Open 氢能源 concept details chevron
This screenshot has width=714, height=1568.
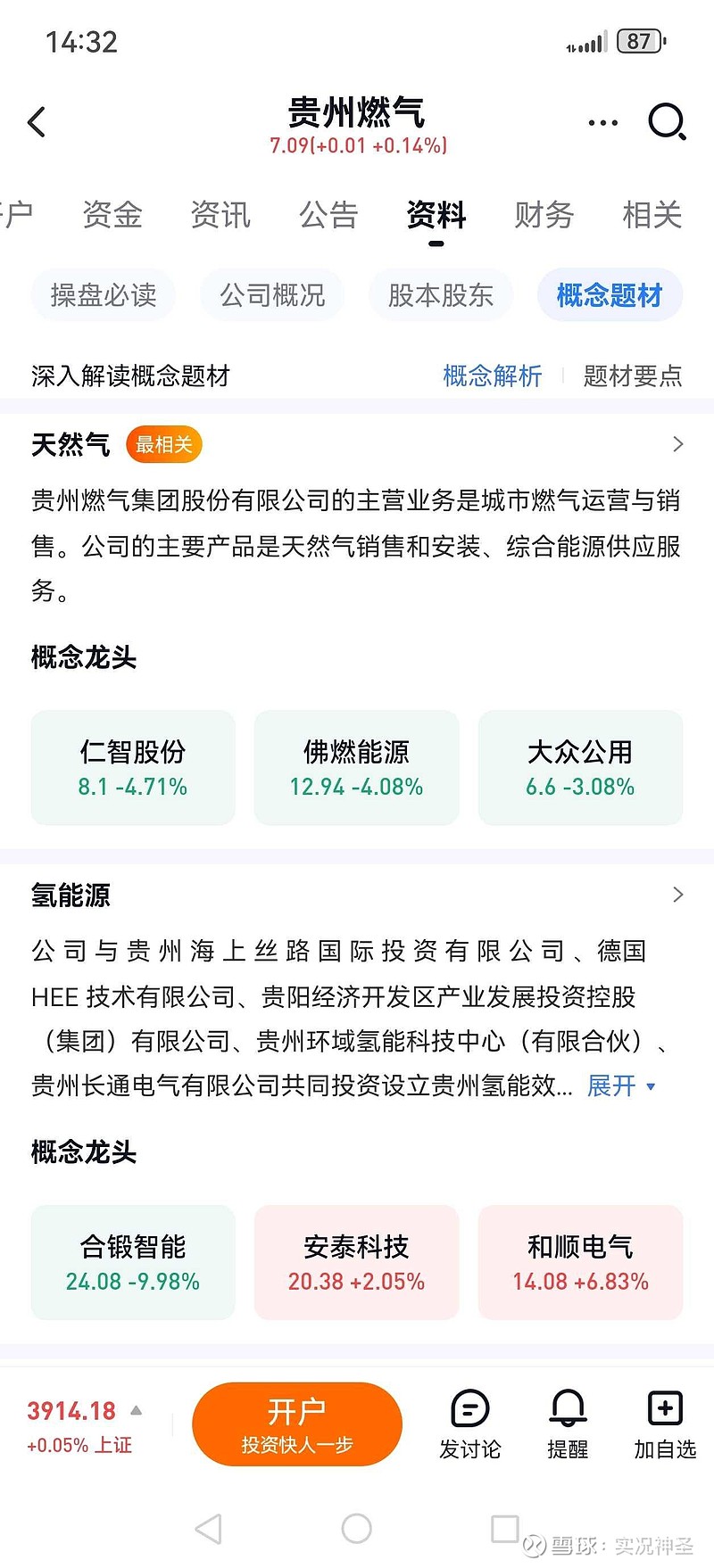coord(678,895)
